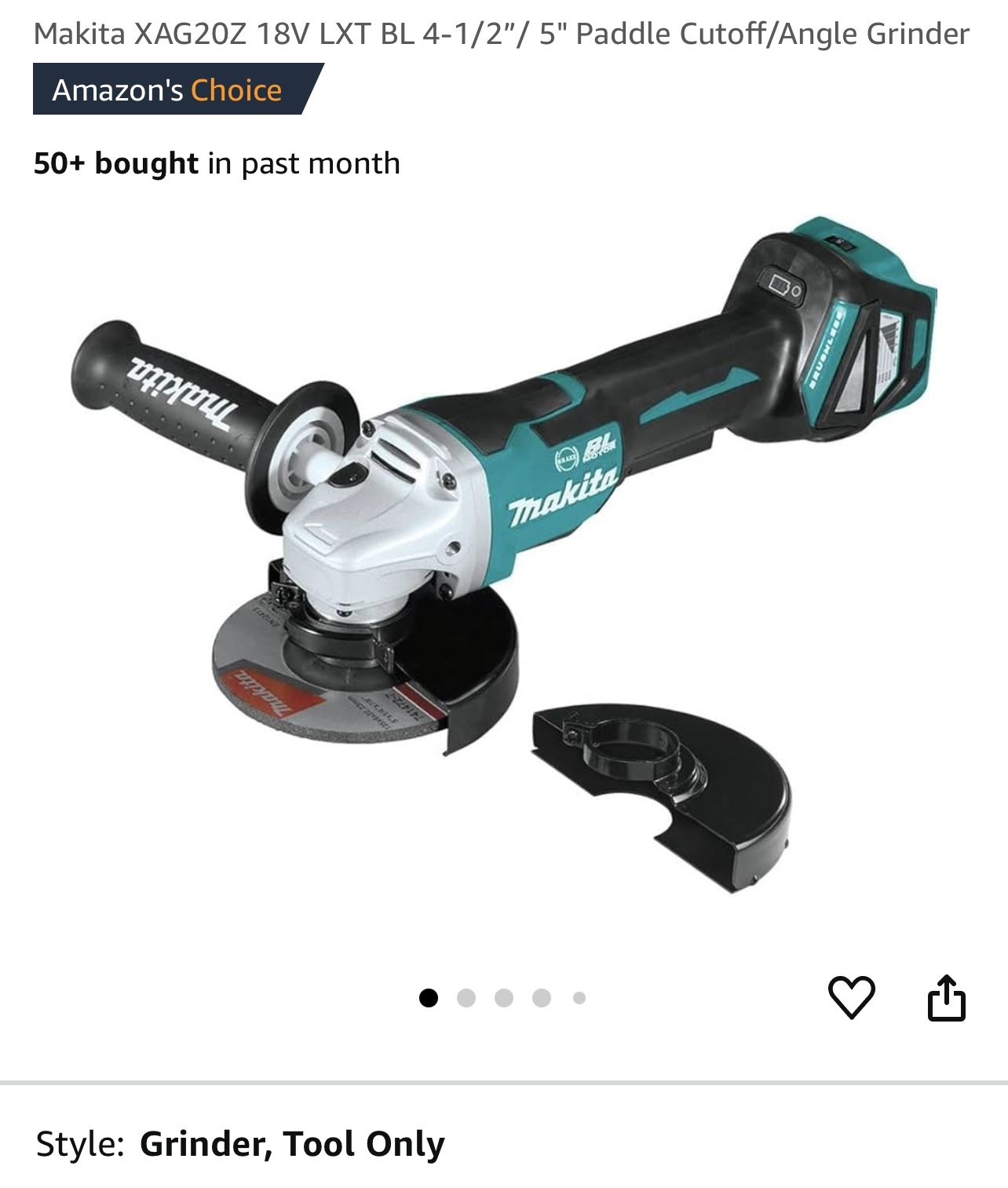Share this Makita grinder listing
Image resolution: width=1008 pixels, height=1188 pixels.
946,997
